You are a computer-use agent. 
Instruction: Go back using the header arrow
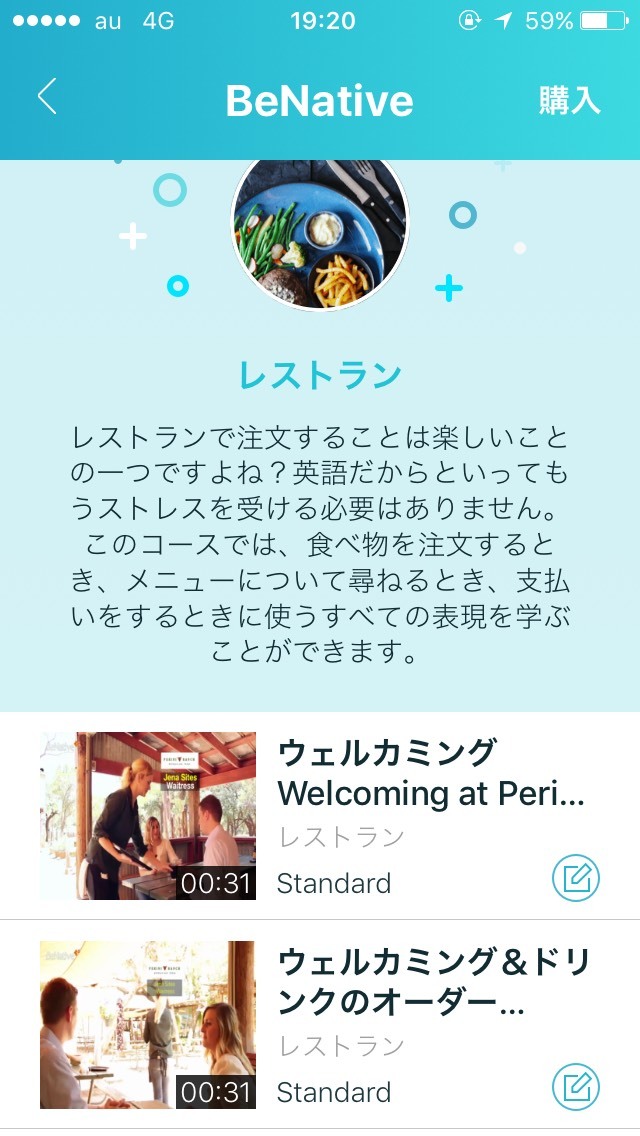[47, 97]
